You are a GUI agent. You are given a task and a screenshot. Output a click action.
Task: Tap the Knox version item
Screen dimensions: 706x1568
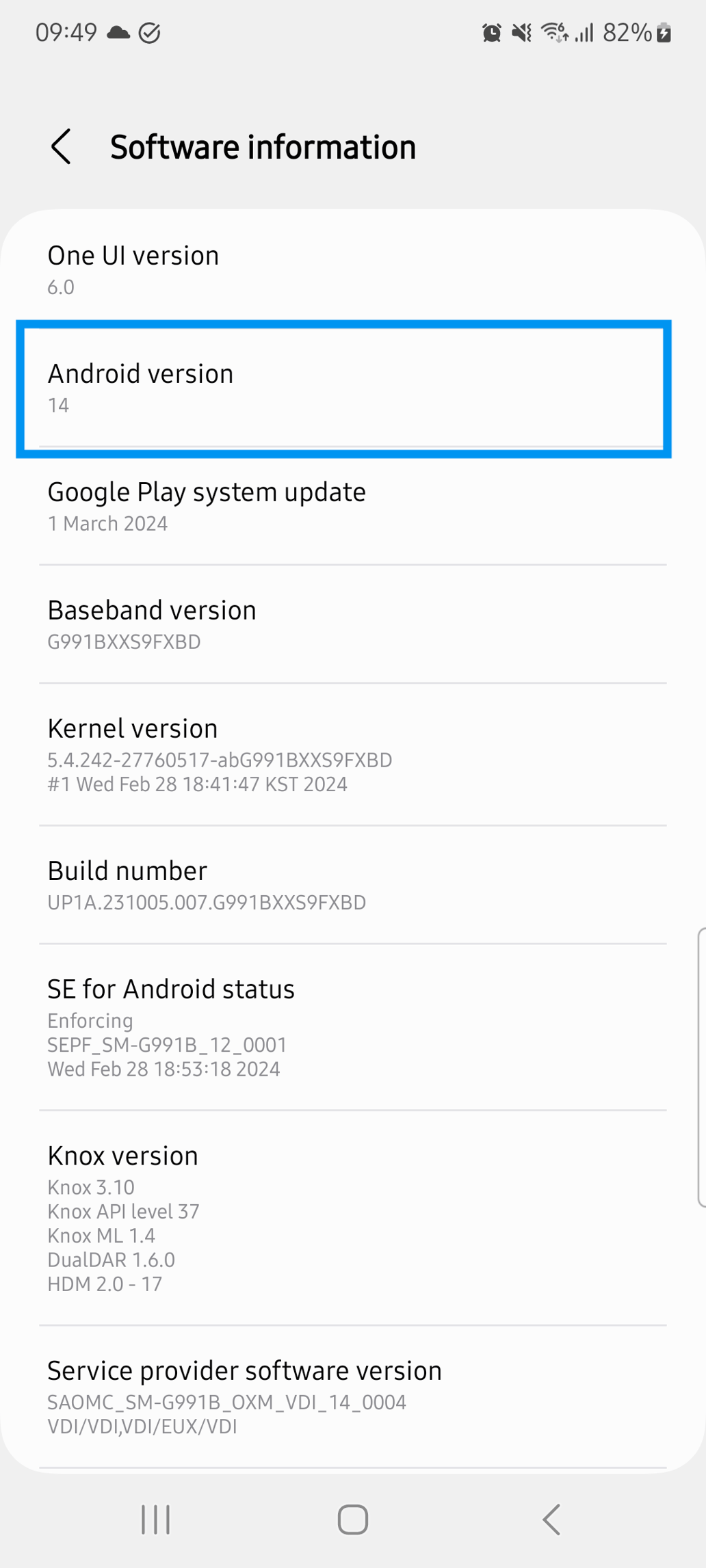342,1217
